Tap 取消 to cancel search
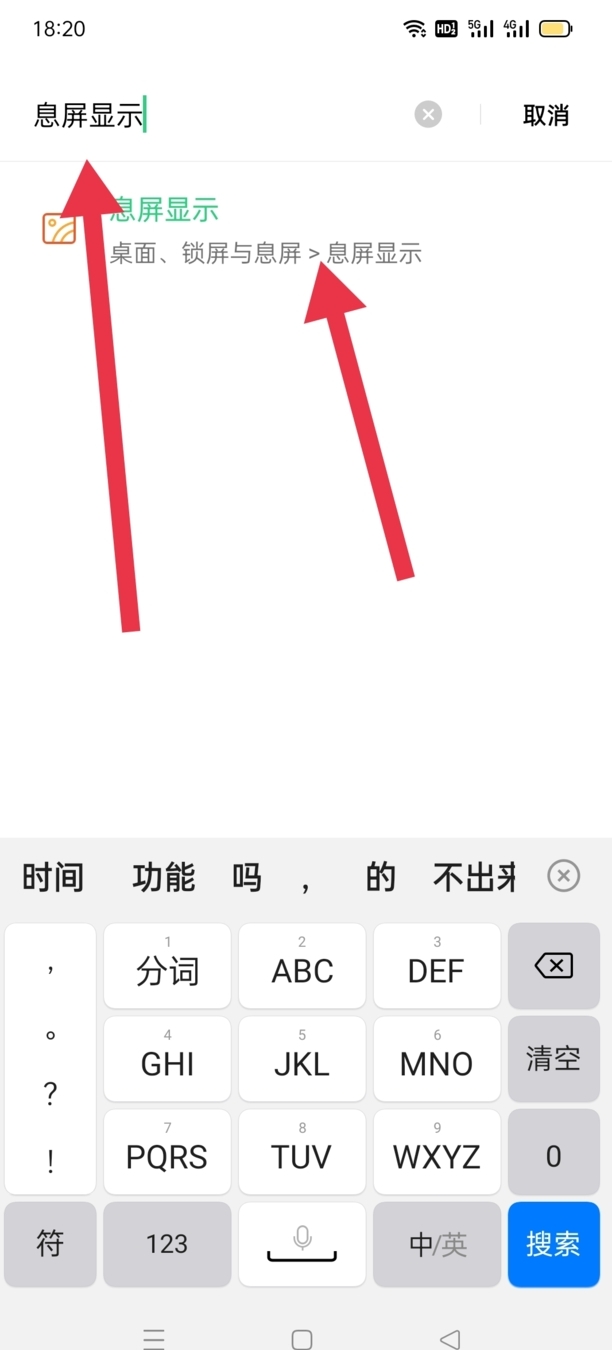Image resolution: width=612 pixels, height=1350 pixels. tap(545, 115)
